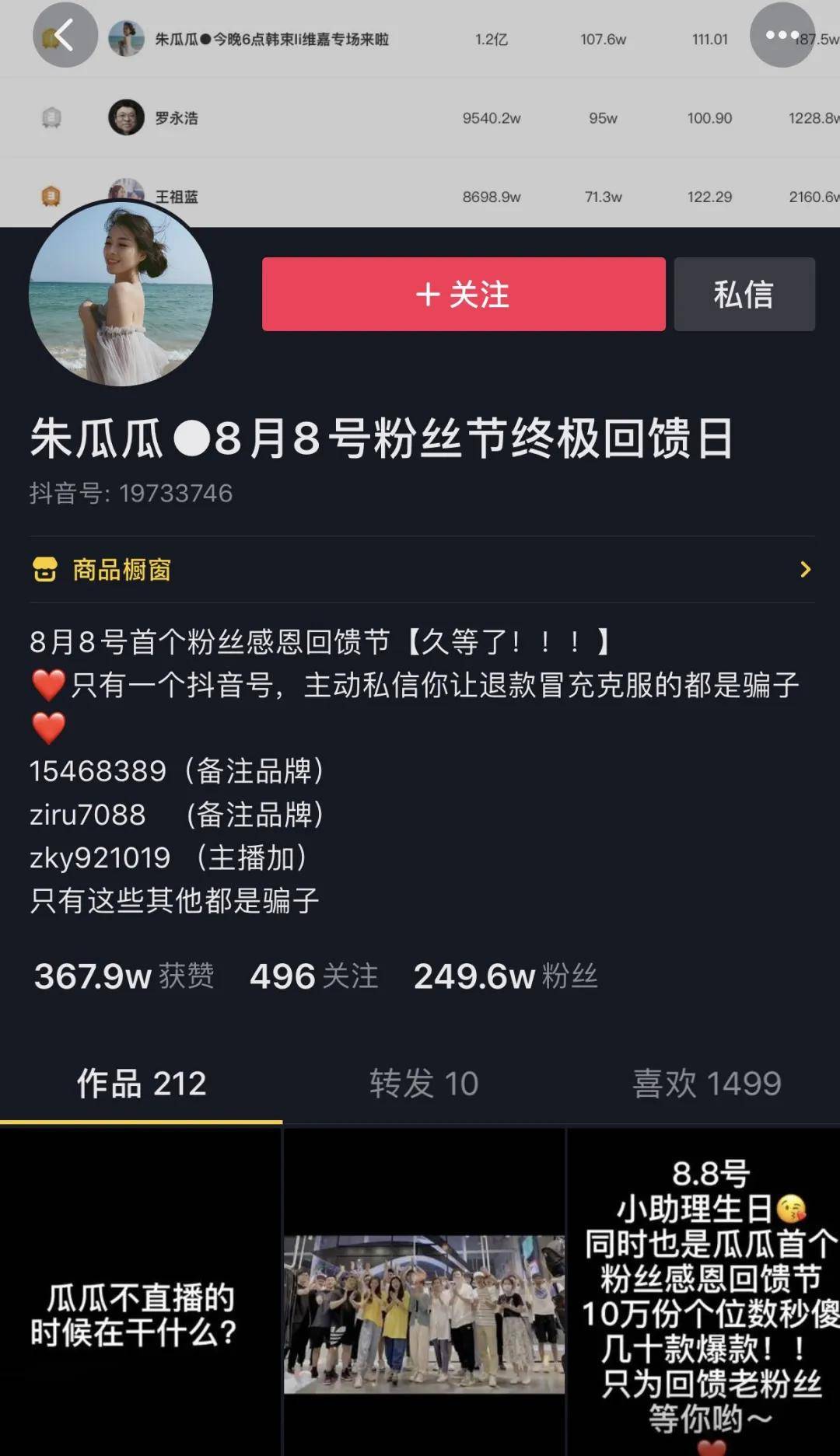The image size is (840, 1456).
Task: View the enlarged profile avatar photo
Action: pos(121,294)
